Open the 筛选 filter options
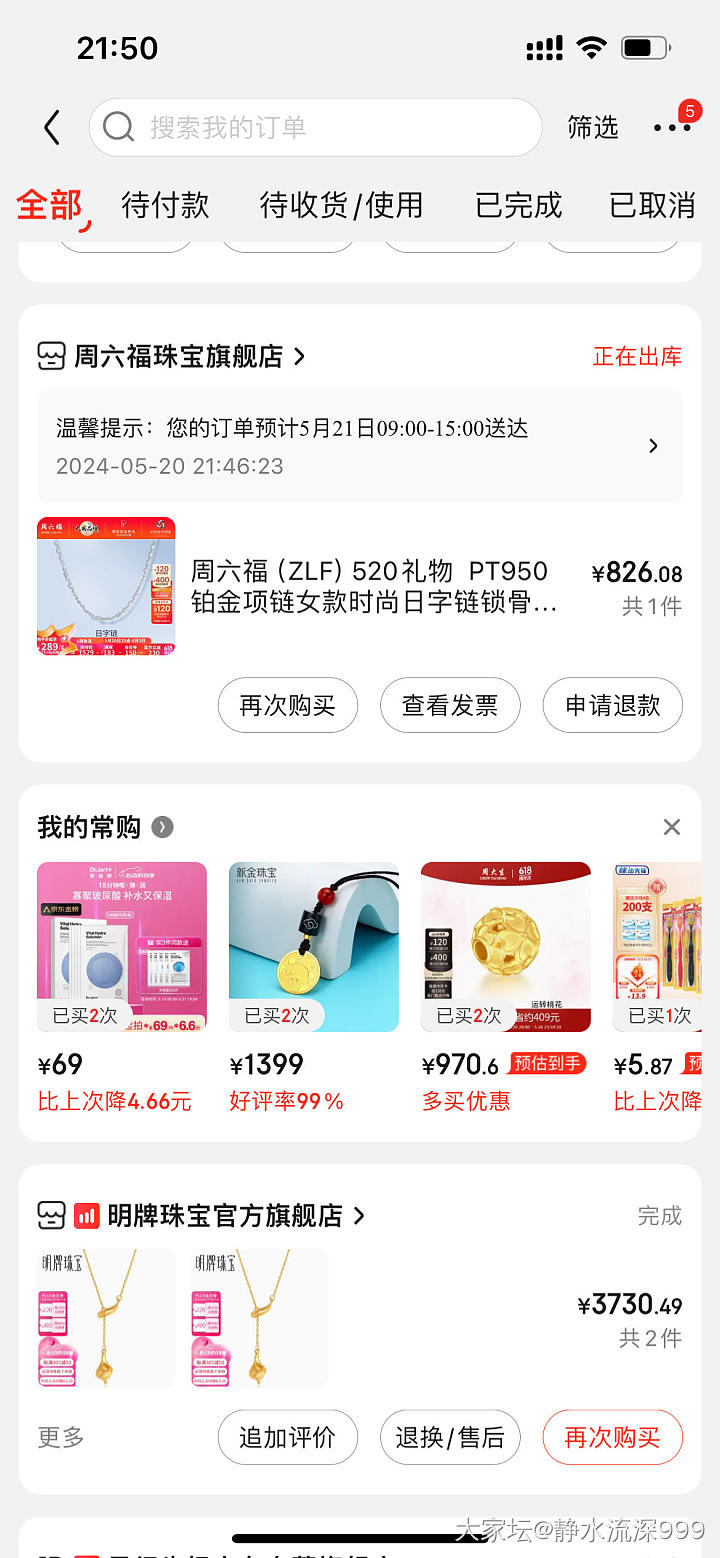Viewport: 720px width, 1558px height. point(593,128)
